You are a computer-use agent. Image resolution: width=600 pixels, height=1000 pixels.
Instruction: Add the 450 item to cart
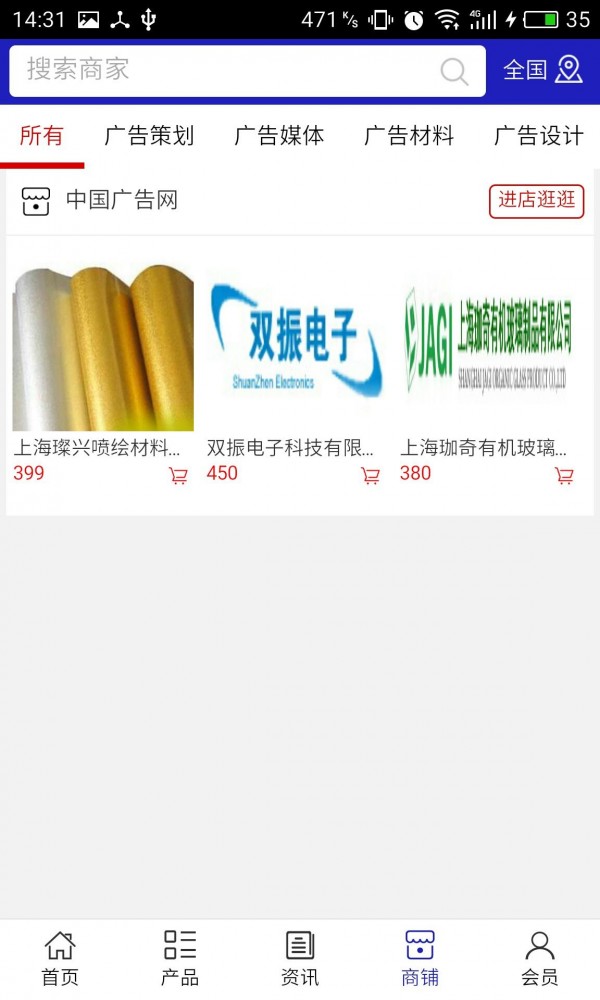[x=370, y=475]
